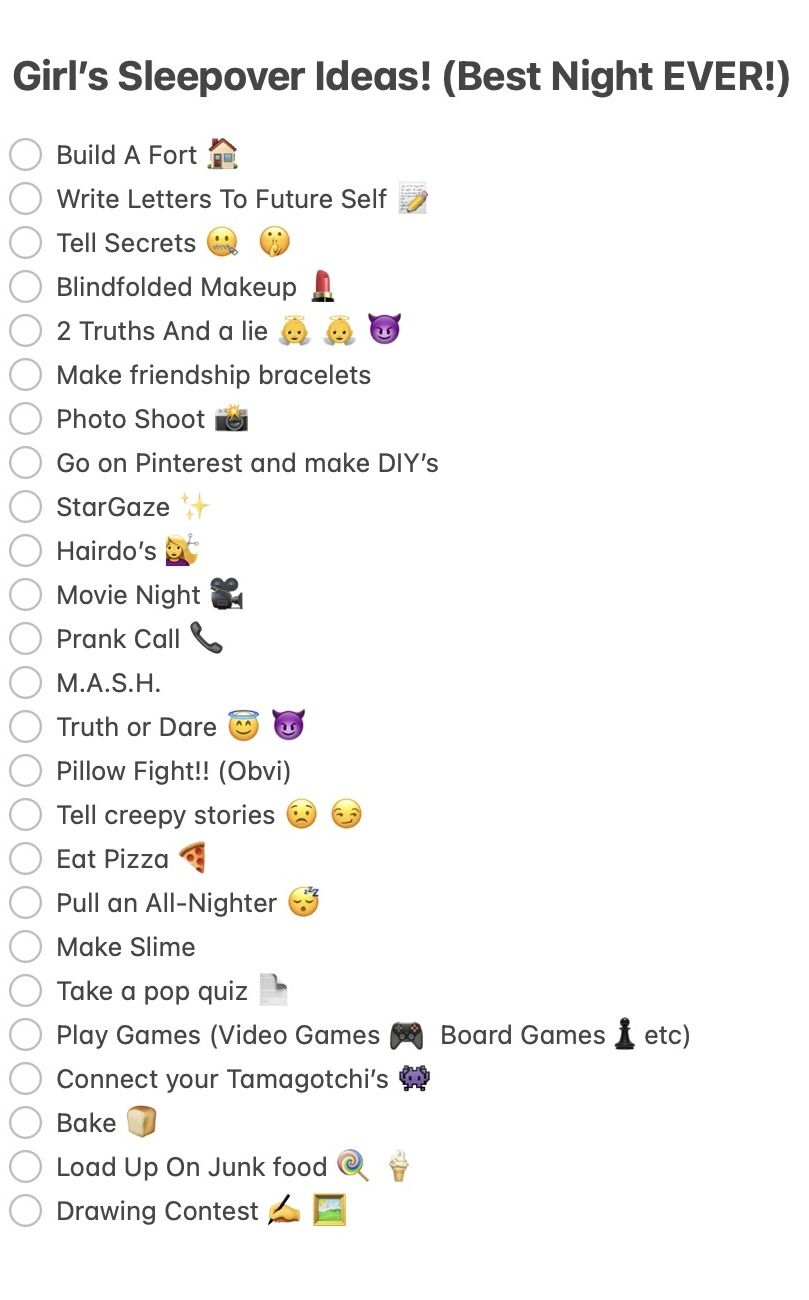Tick Pillow Fight!! (Obvi)

pos(25,771)
